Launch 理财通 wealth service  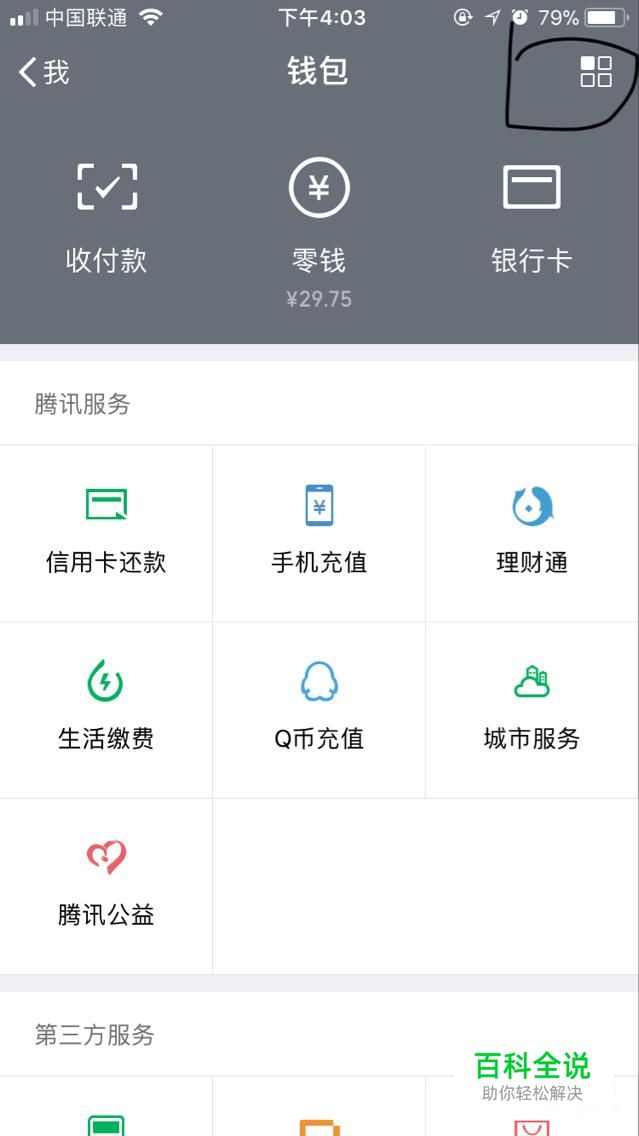point(532,533)
